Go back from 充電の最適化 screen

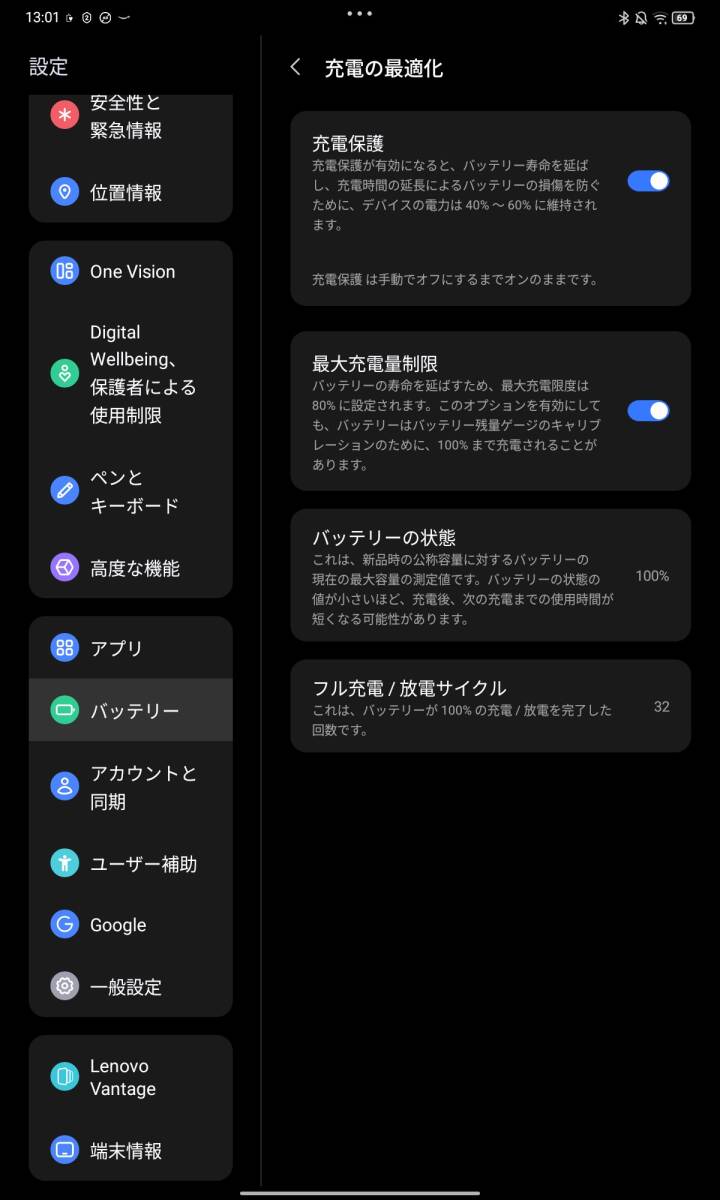[x=295, y=67]
